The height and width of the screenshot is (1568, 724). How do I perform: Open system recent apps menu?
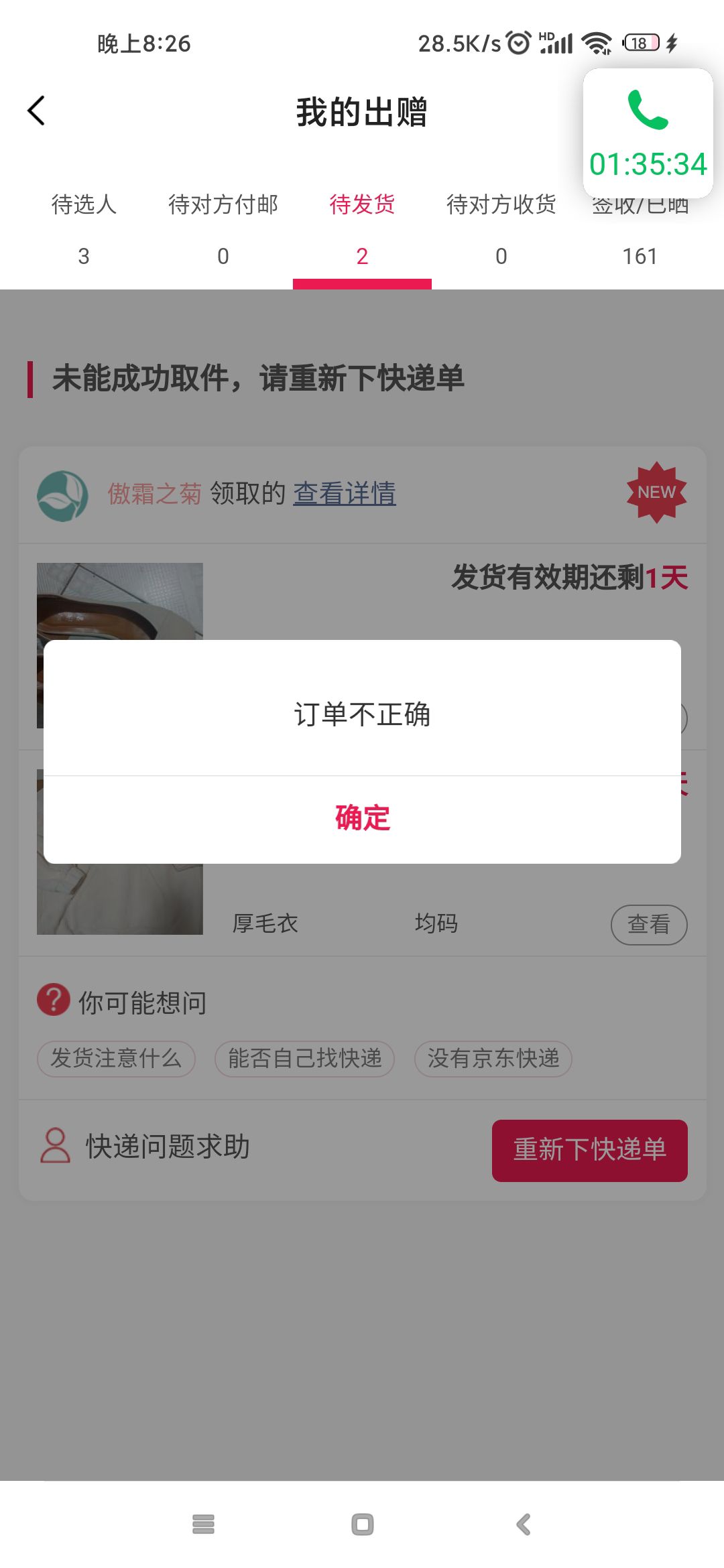(x=203, y=1524)
